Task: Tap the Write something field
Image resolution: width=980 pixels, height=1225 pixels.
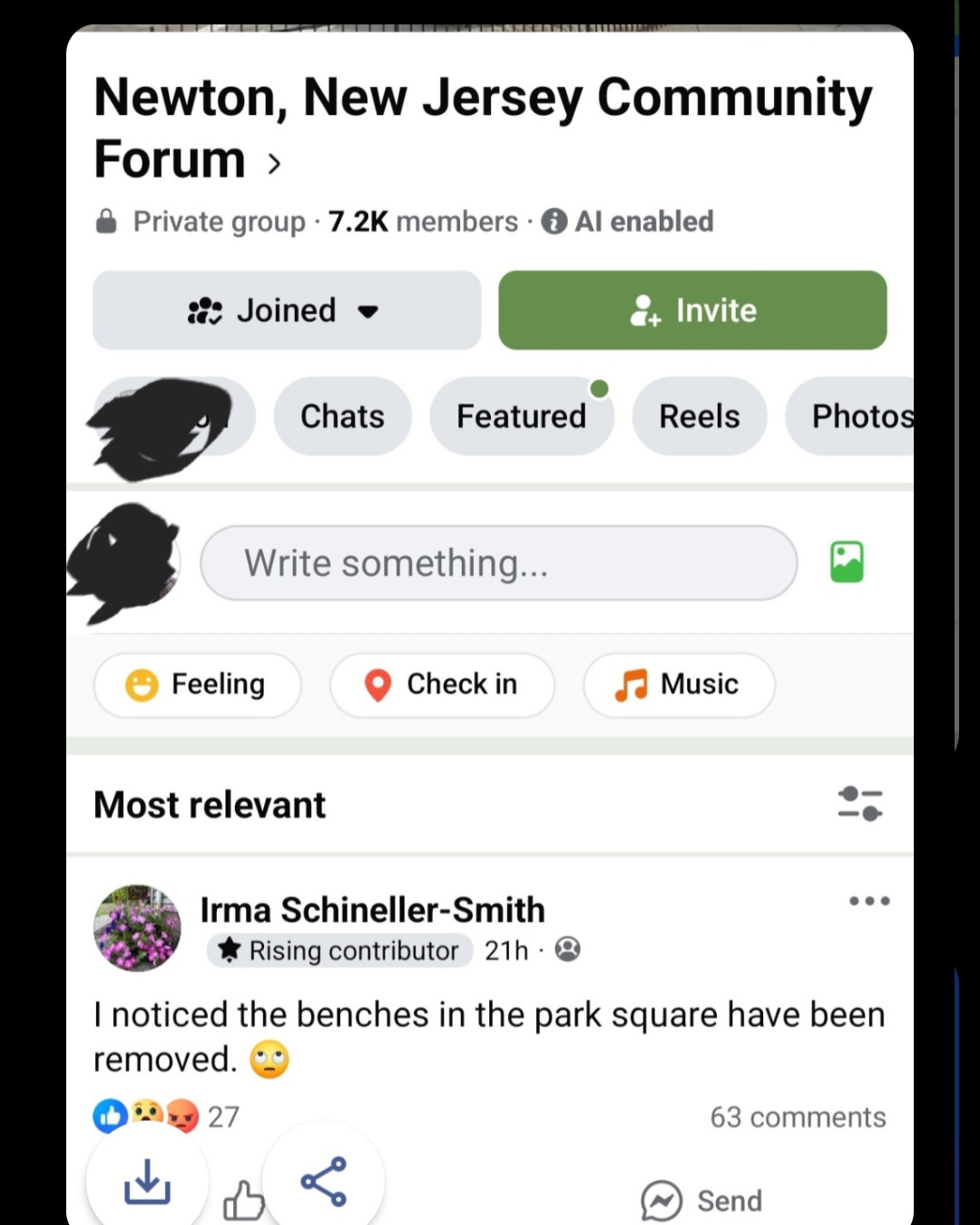Action: pyautogui.click(x=498, y=563)
